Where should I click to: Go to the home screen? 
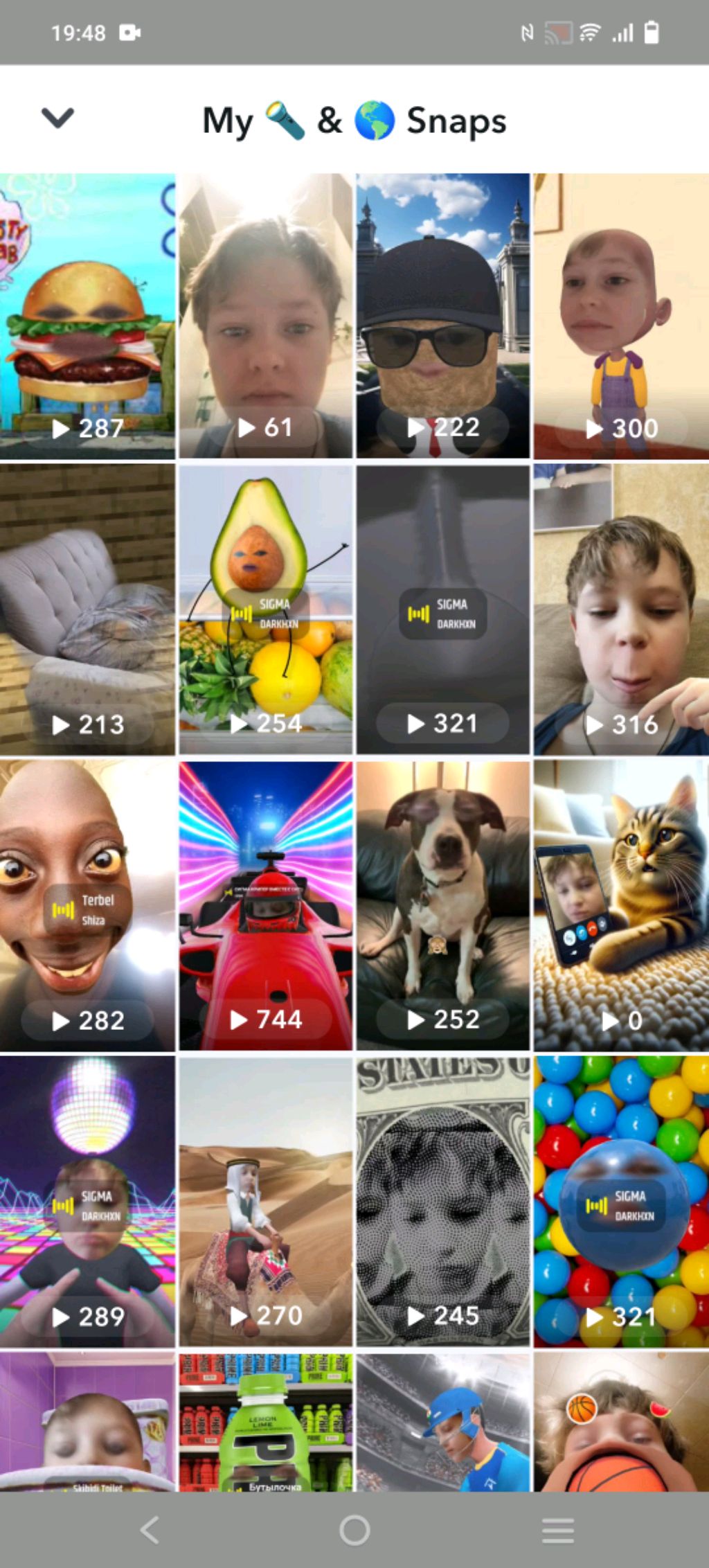click(354, 1530)
